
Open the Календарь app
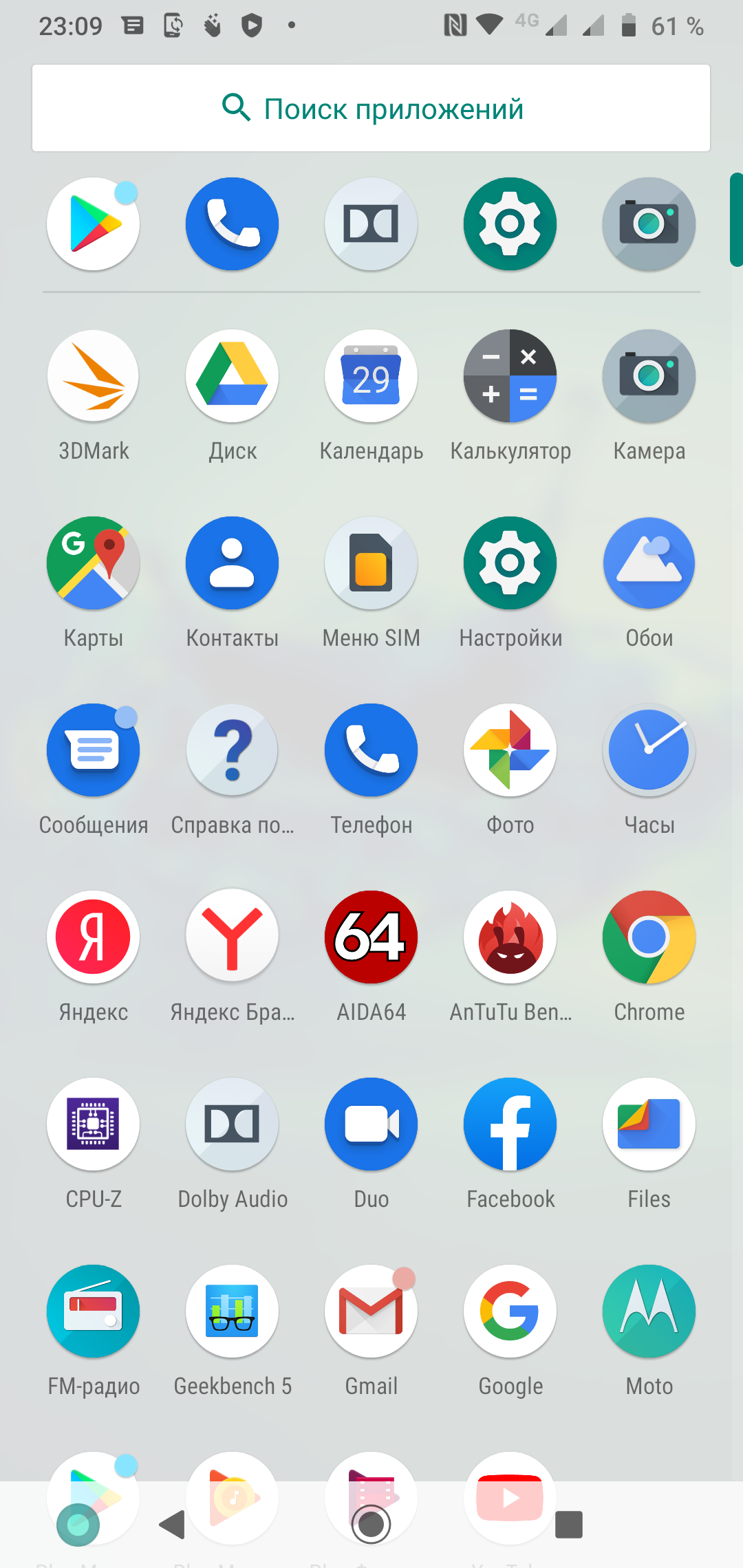(371, 377)
